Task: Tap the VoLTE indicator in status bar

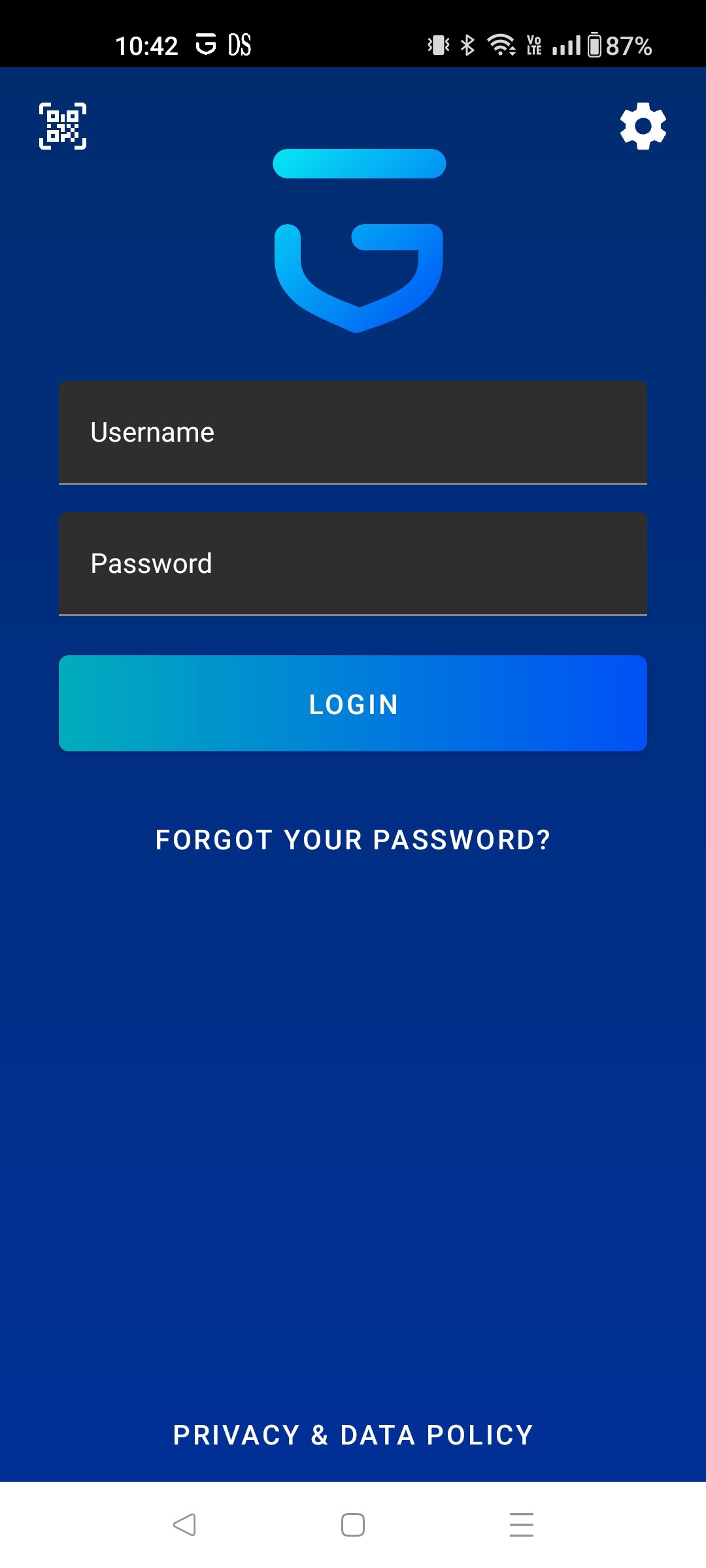Action: pyautogui.click(x=534, y=46)
